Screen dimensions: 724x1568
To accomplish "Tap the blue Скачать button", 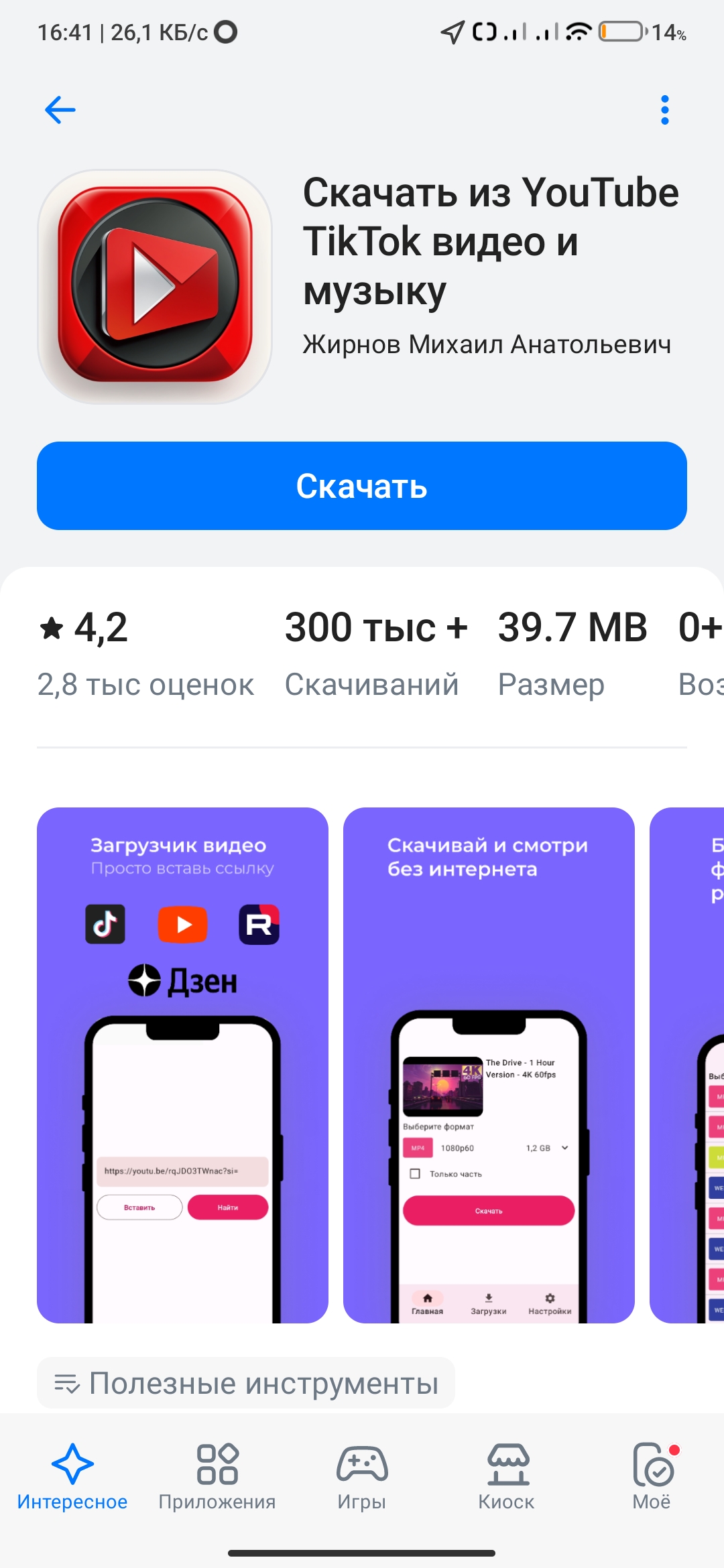I will click(x=362, y=486).
